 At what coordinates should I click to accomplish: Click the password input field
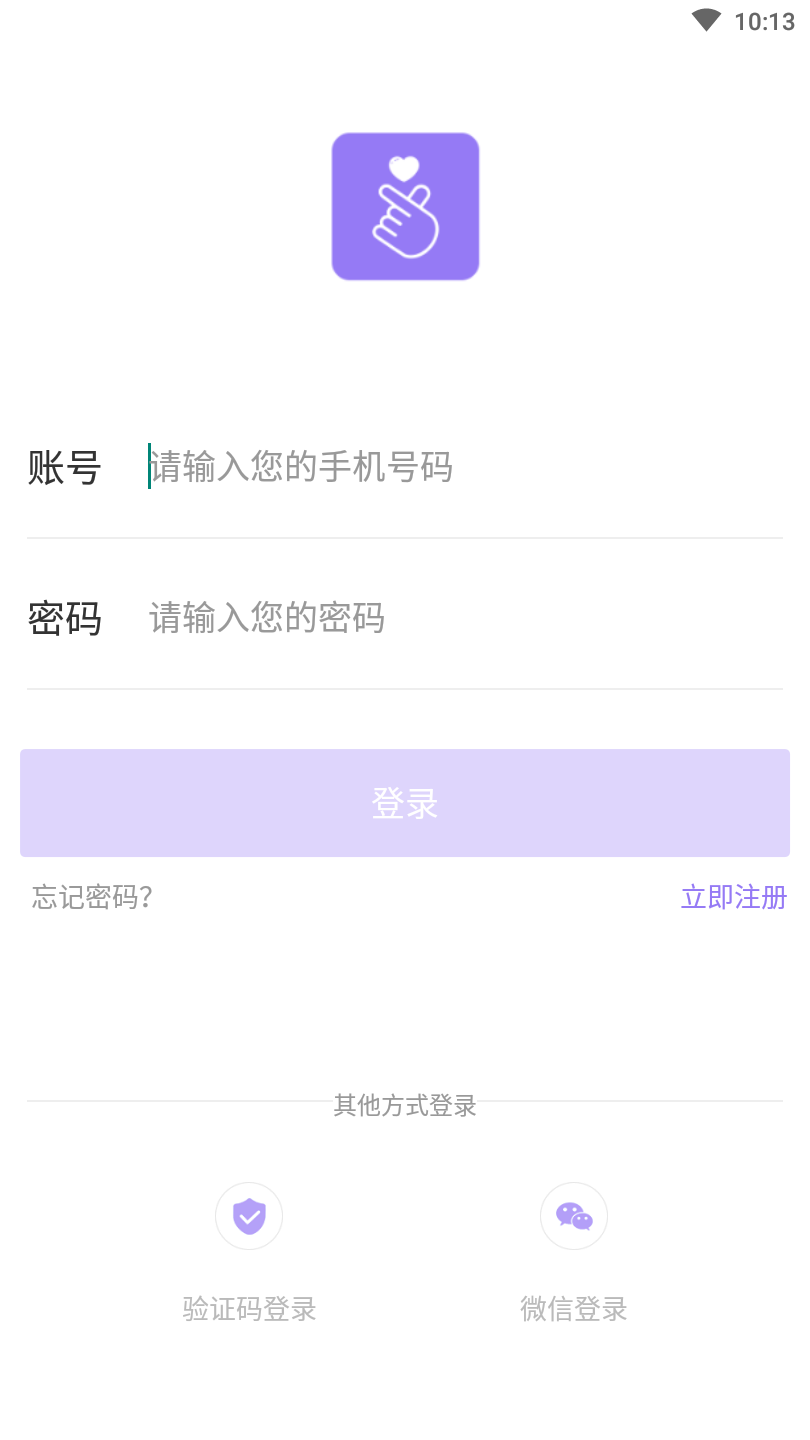point(400,619)
